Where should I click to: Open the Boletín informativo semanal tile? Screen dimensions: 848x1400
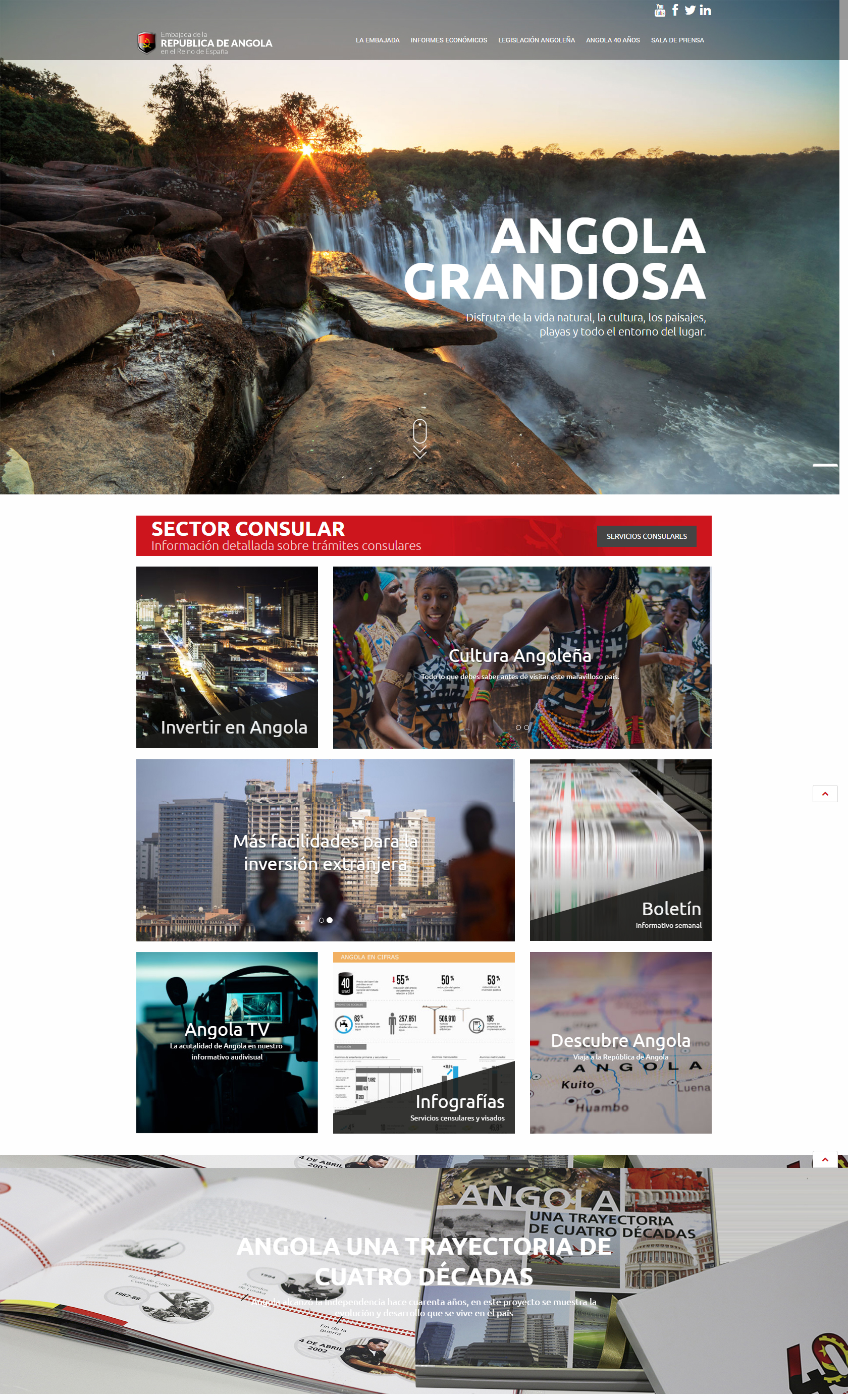[620, 850]
